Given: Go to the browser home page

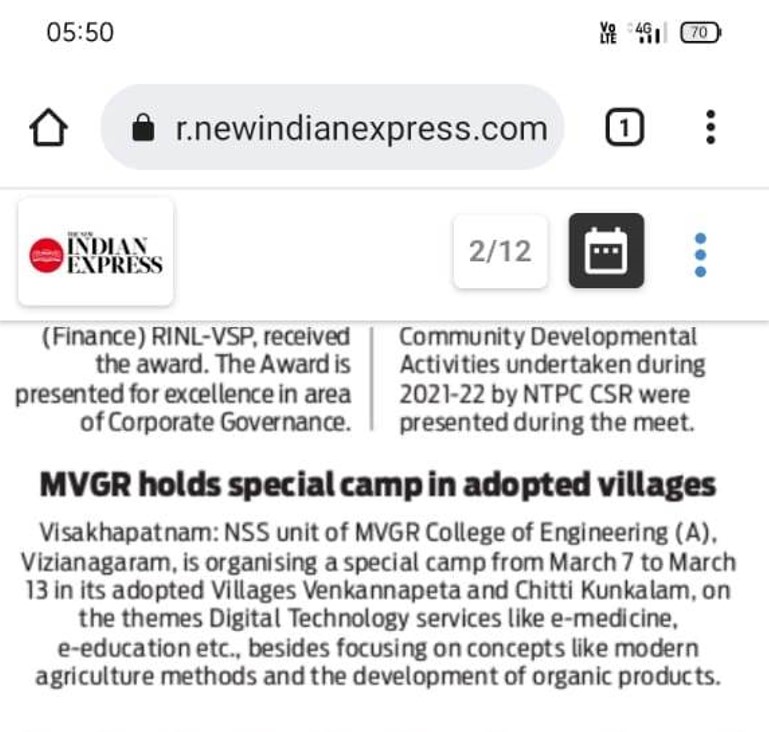Looking at the screenshot, I should (49, 128).
